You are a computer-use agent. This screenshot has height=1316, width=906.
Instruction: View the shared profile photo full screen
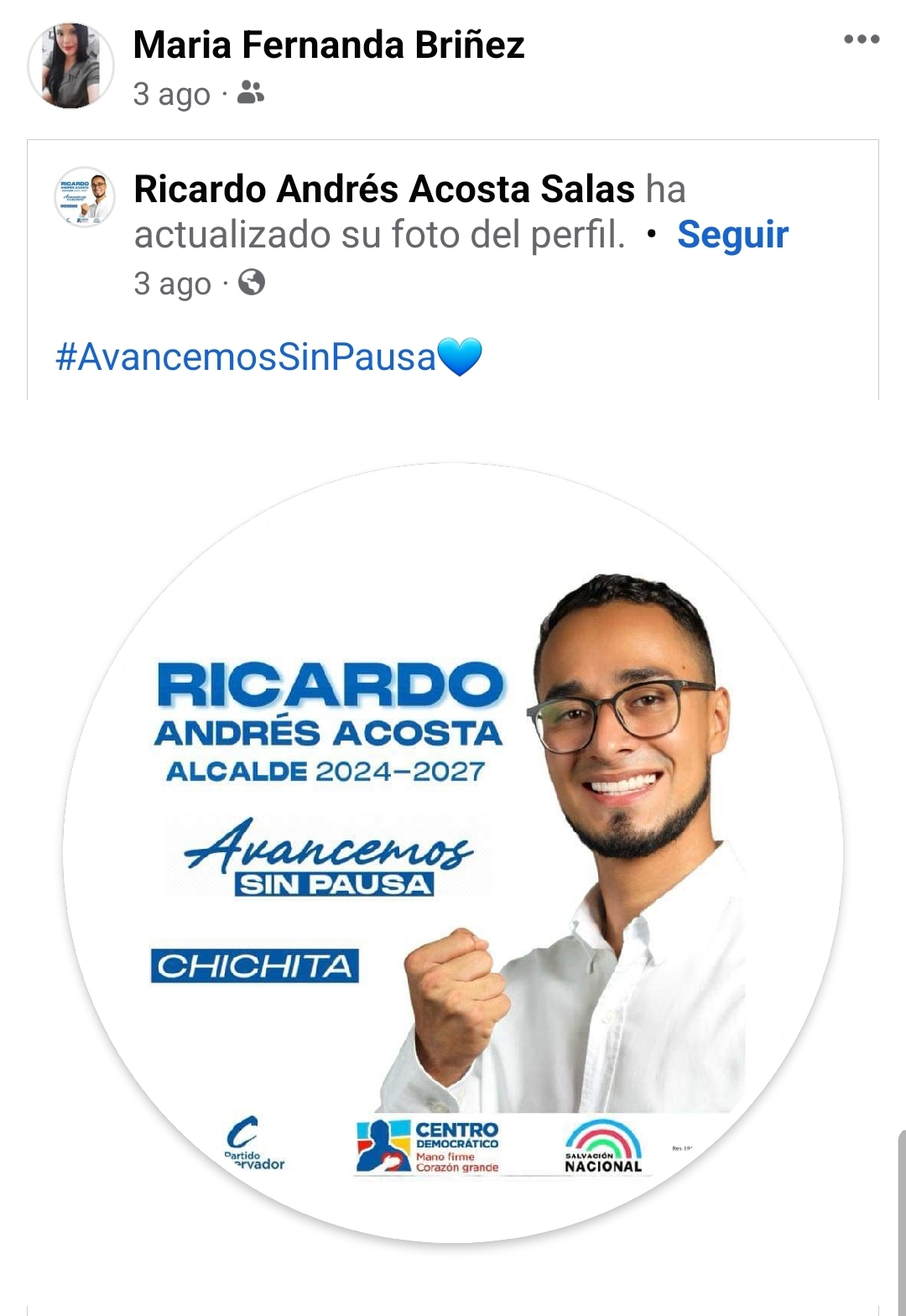click(453, 851)
